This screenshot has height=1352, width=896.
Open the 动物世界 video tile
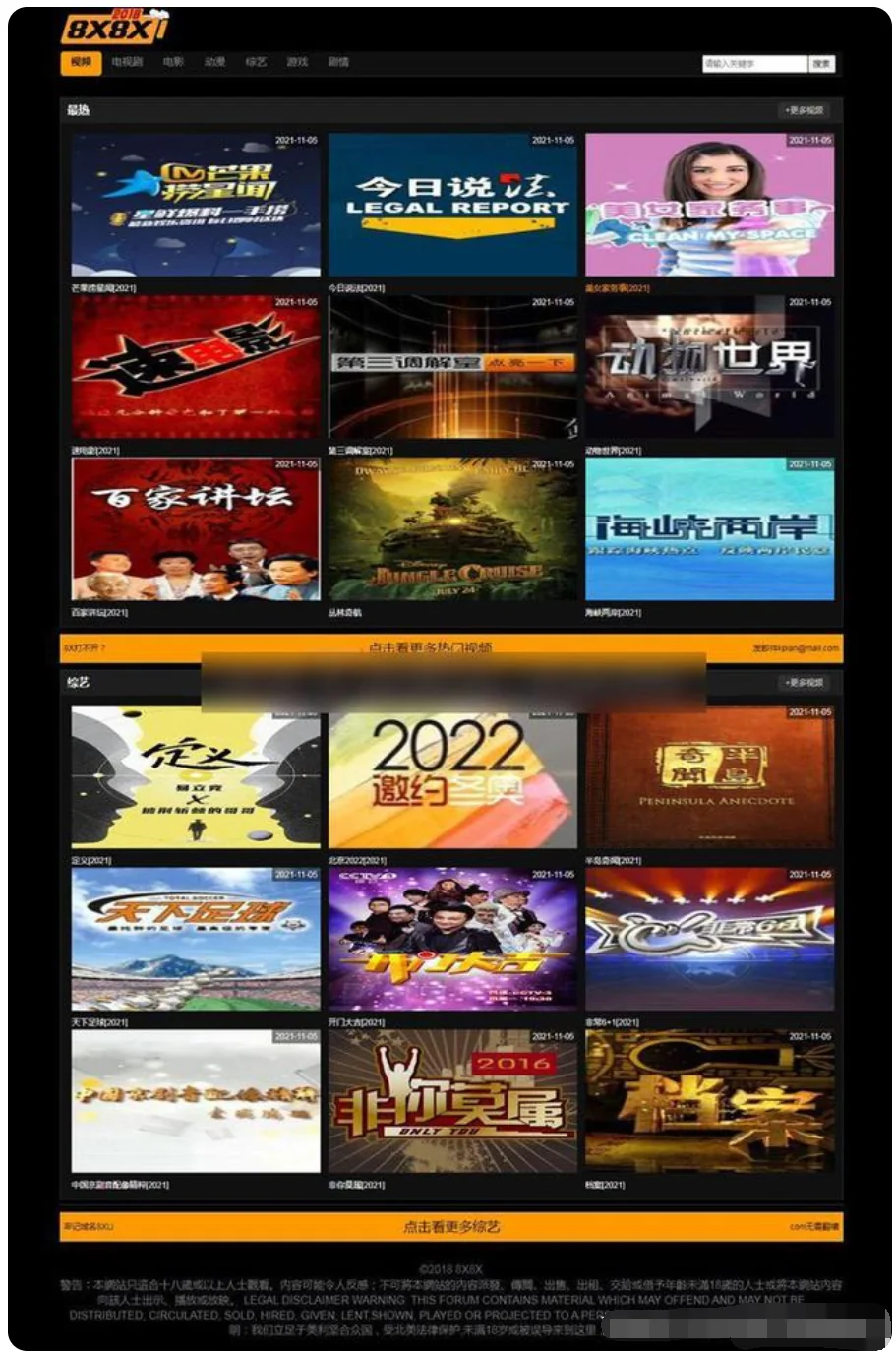coord(709,367)
